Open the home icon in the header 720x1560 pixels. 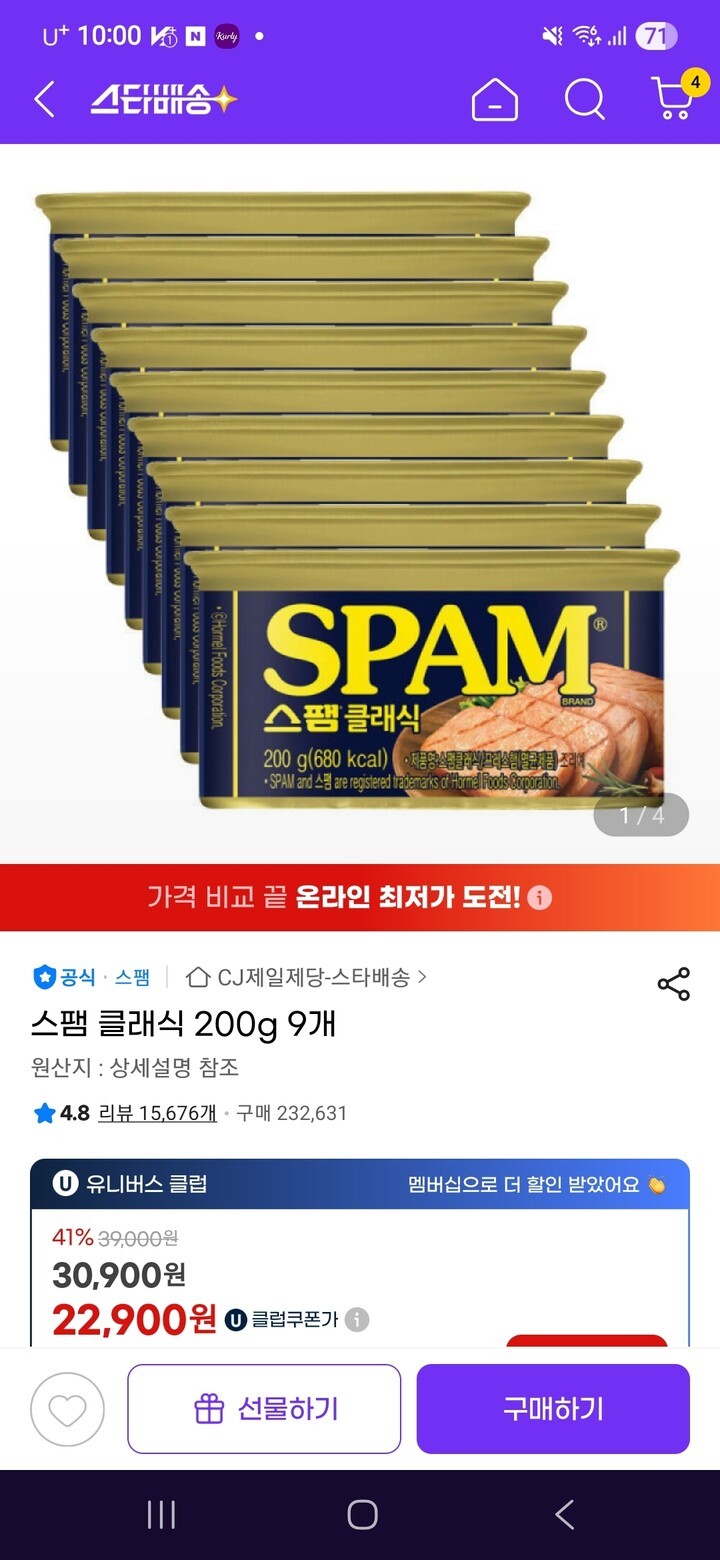click(495, 100)
